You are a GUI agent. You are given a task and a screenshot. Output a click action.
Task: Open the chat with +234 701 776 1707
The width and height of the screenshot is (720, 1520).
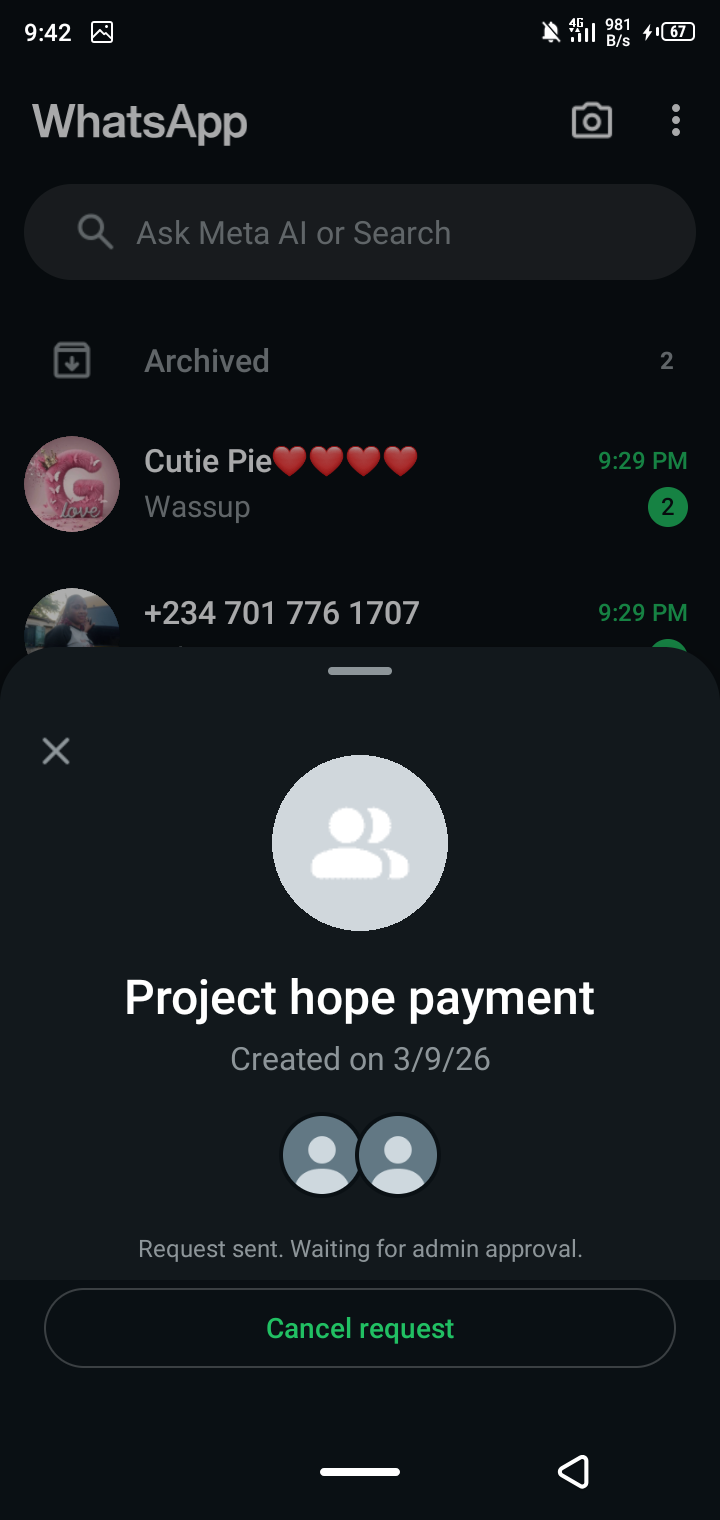point(360,615)
